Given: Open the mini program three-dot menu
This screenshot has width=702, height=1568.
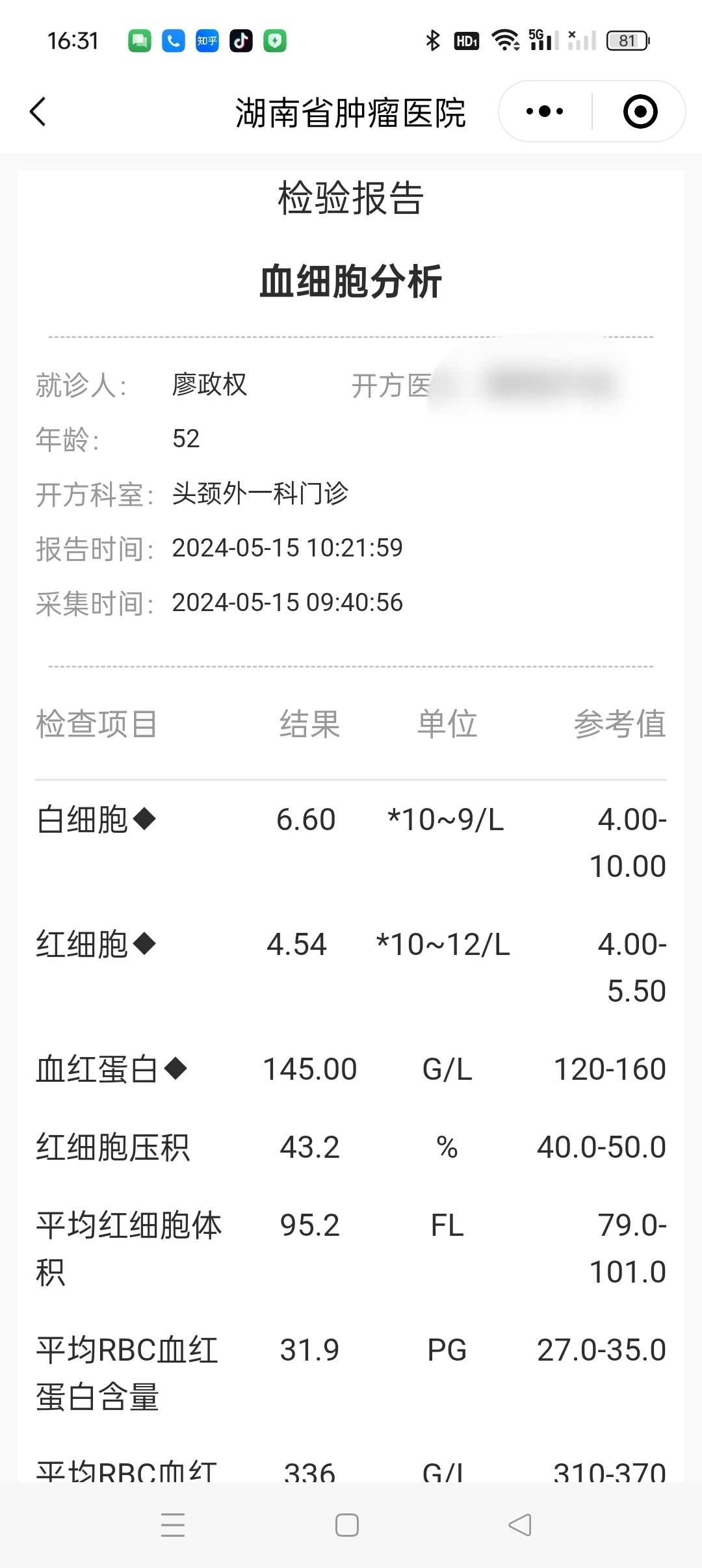Looking at the screenshot, I should tap(545, 112).
